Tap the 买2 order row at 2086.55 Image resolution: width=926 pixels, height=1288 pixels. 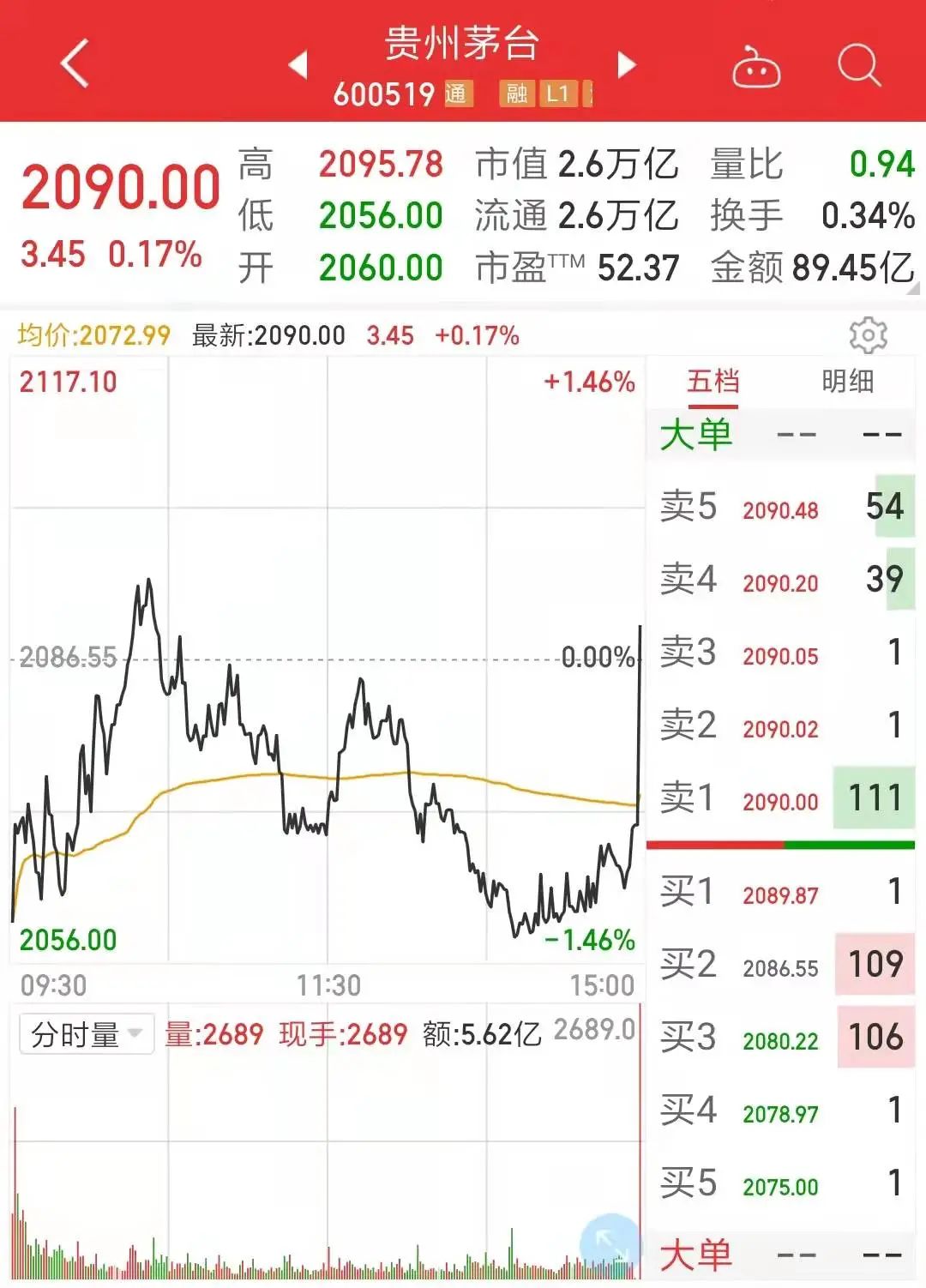pyautogui.click(x=780, y=965)
